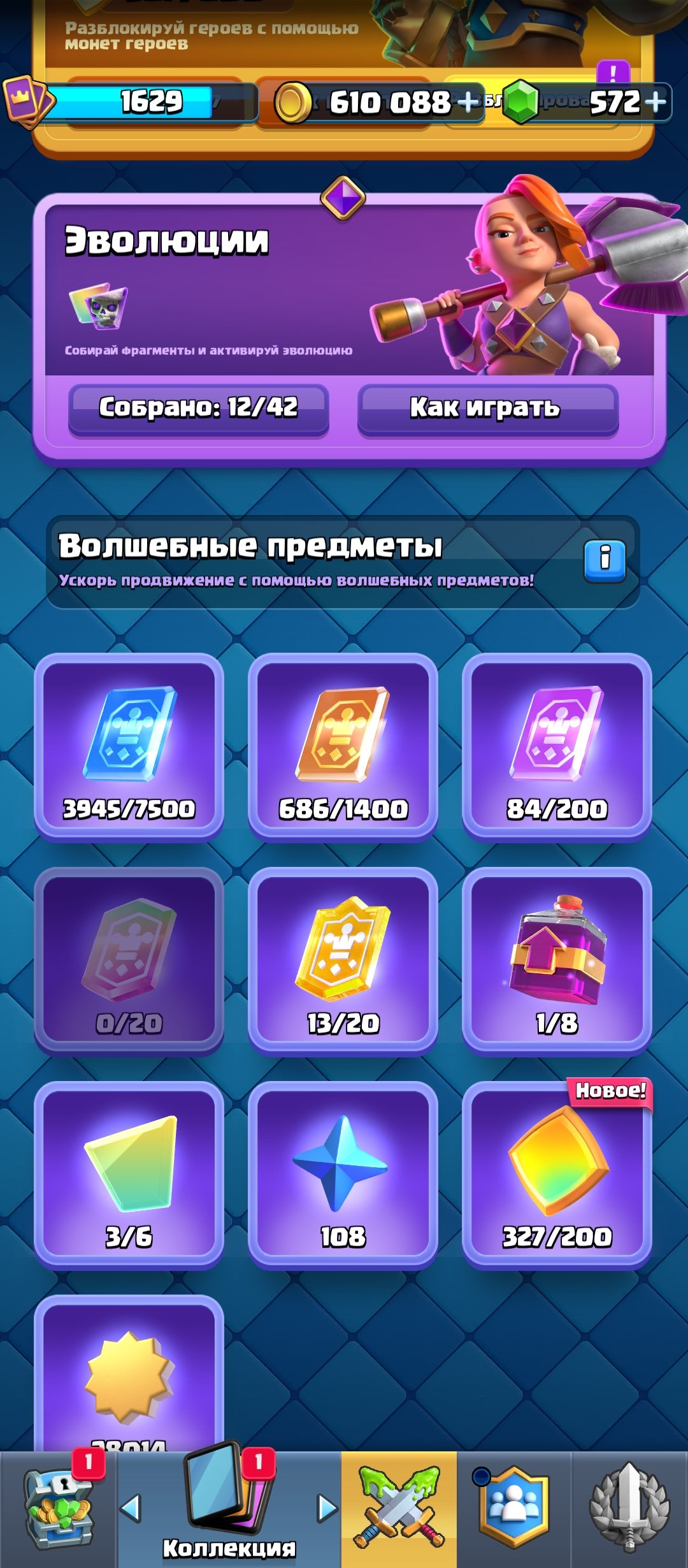The width and height of the screenshot is (688, 1568).
Task: Add more gold with the plus
Action: [469, 102]
